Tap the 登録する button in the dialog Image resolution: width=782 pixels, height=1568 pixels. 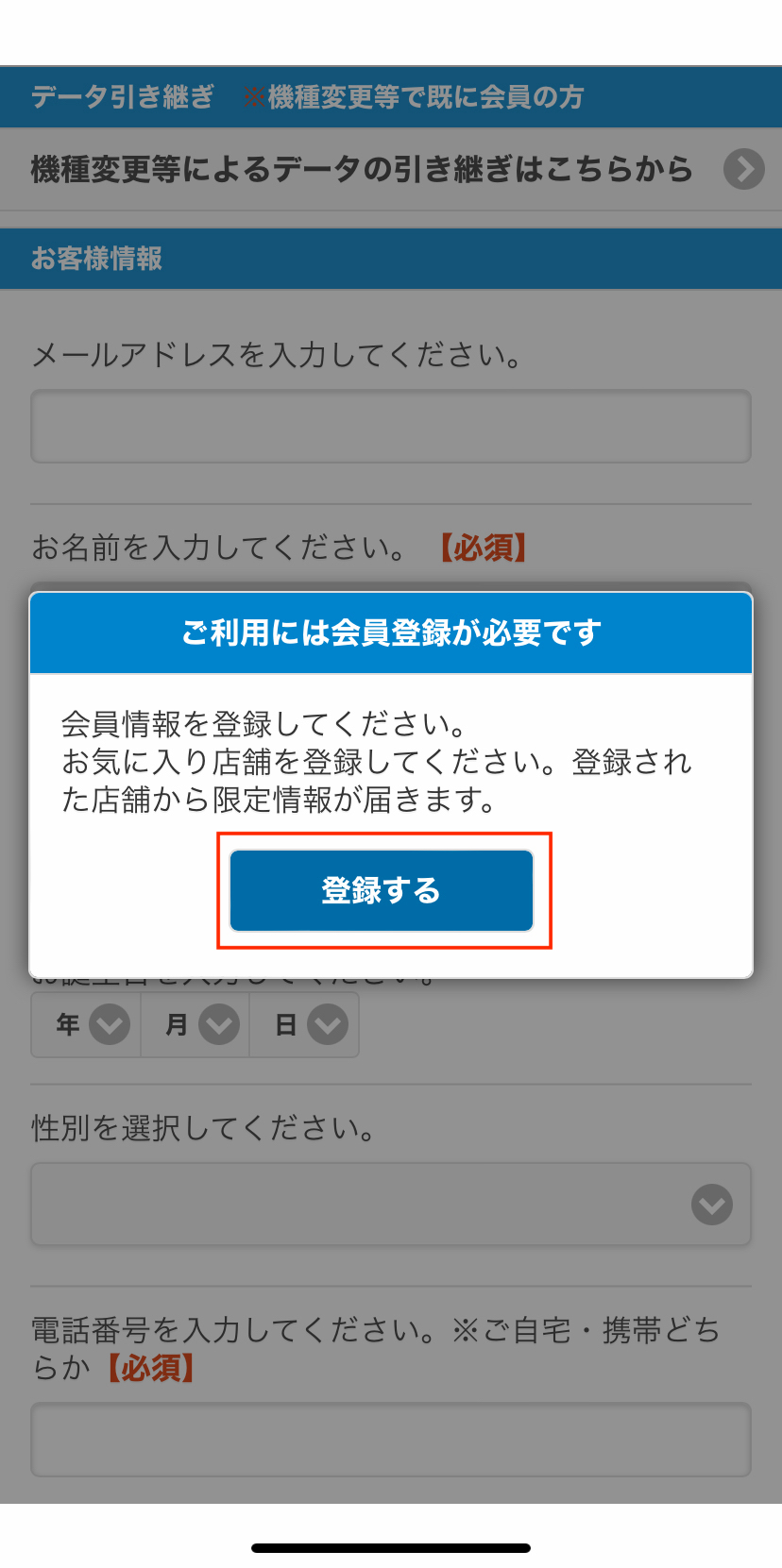tap(382, 890)
